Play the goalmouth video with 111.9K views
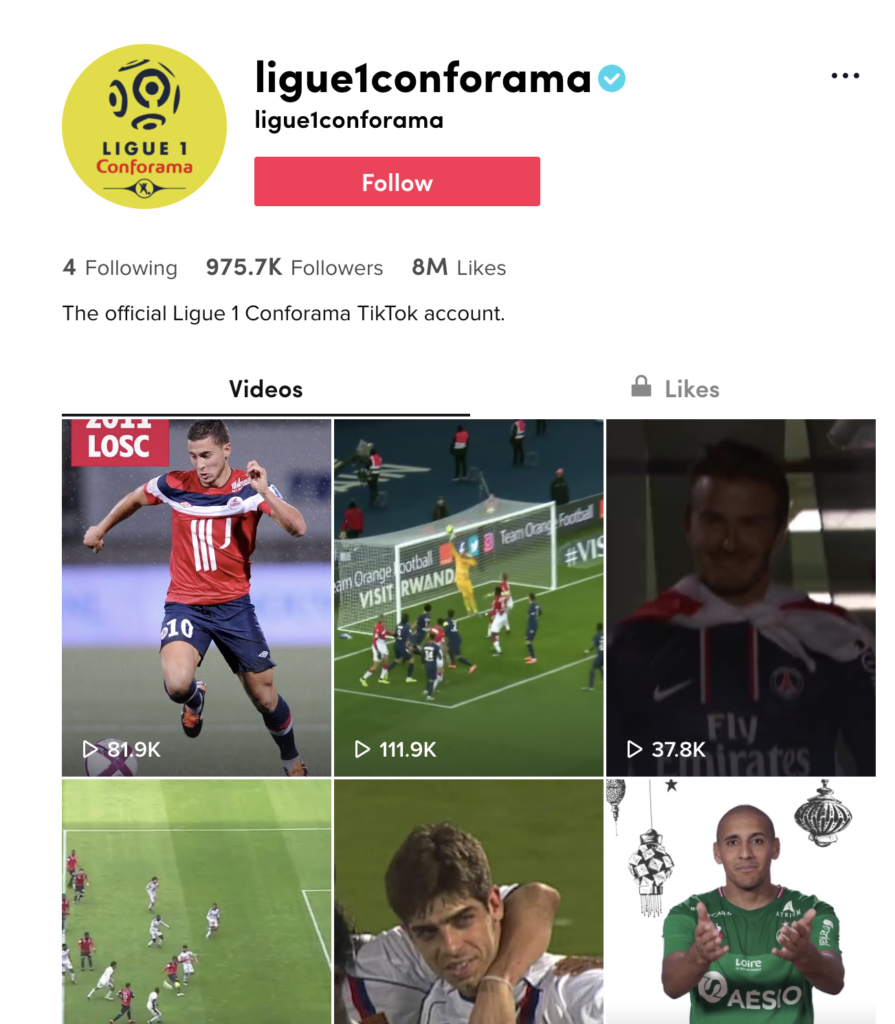The height and width of the screenshot is (1024, 895). 468,598
